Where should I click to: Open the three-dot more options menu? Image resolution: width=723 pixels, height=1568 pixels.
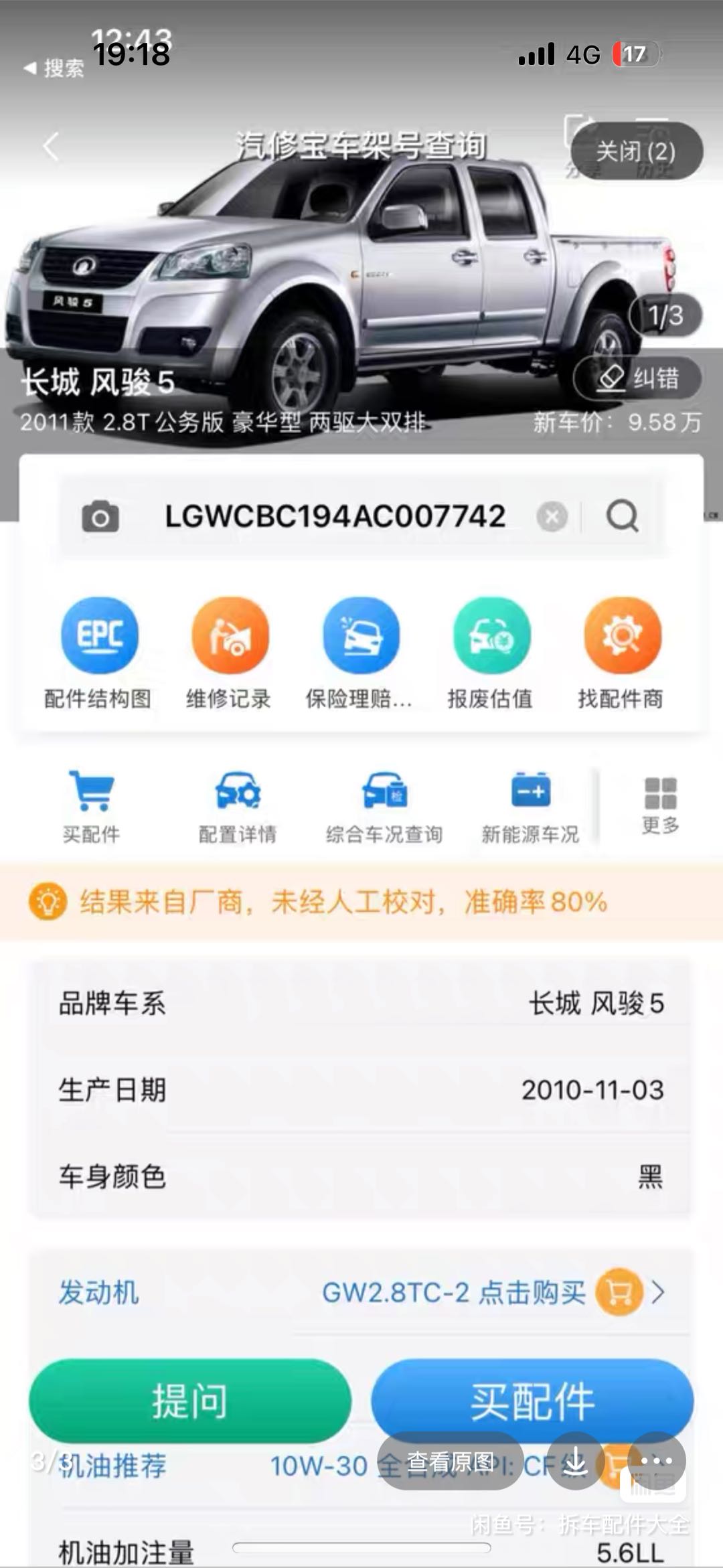tap(657, 1460)
